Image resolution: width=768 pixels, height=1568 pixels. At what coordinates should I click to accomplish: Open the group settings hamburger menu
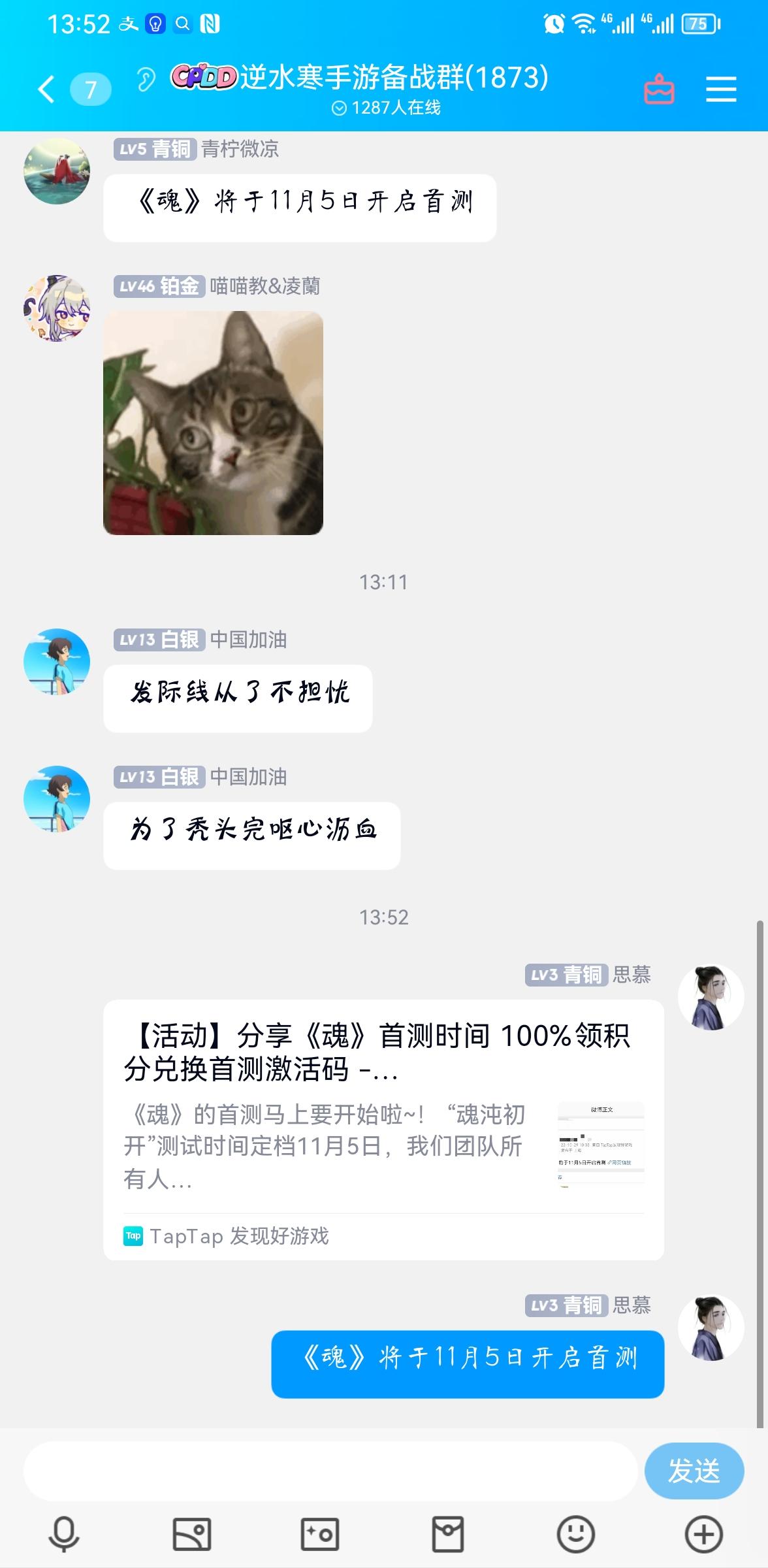click(720, 88)
